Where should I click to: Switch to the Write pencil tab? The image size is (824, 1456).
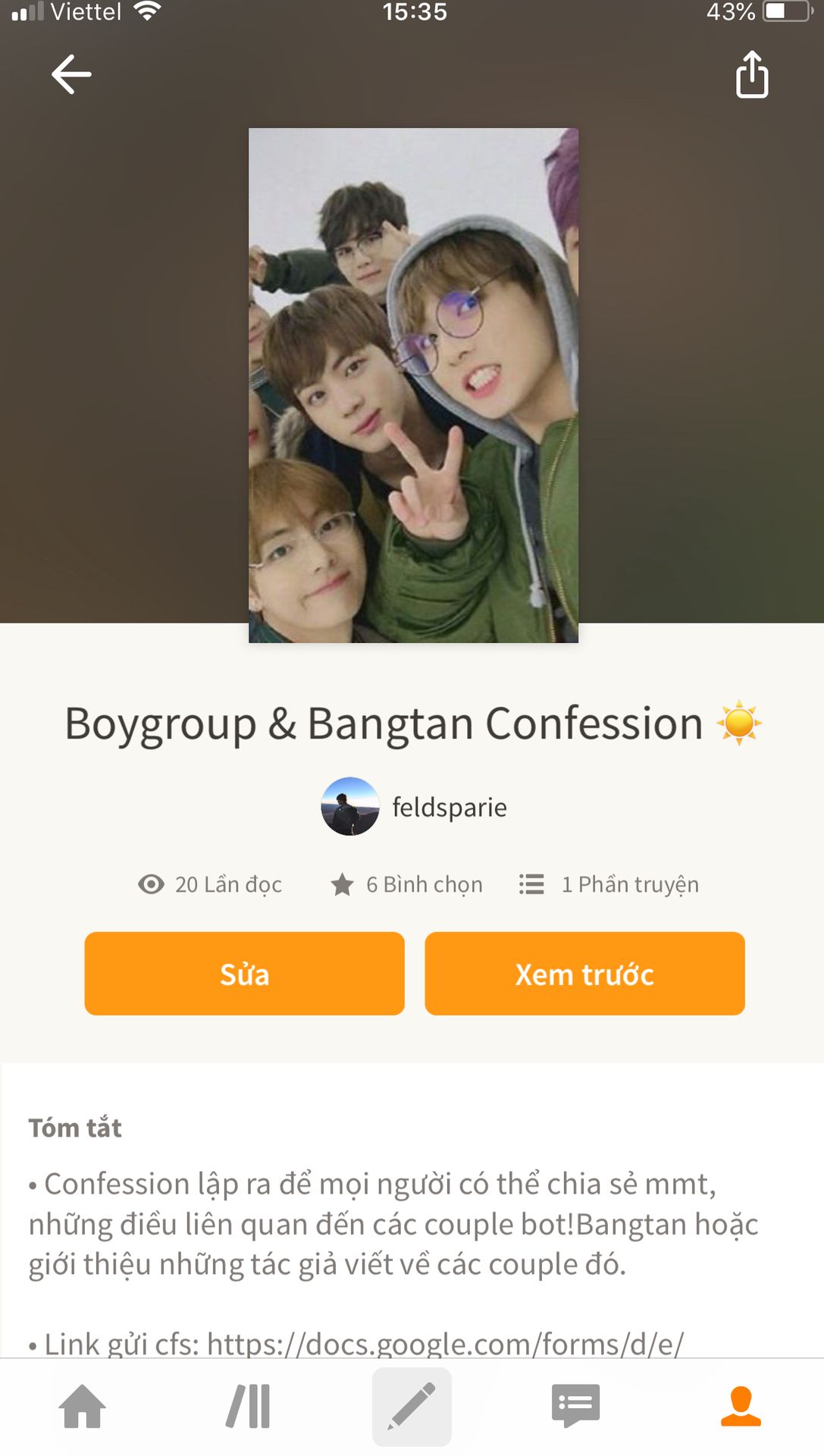tap(412, 1406)
